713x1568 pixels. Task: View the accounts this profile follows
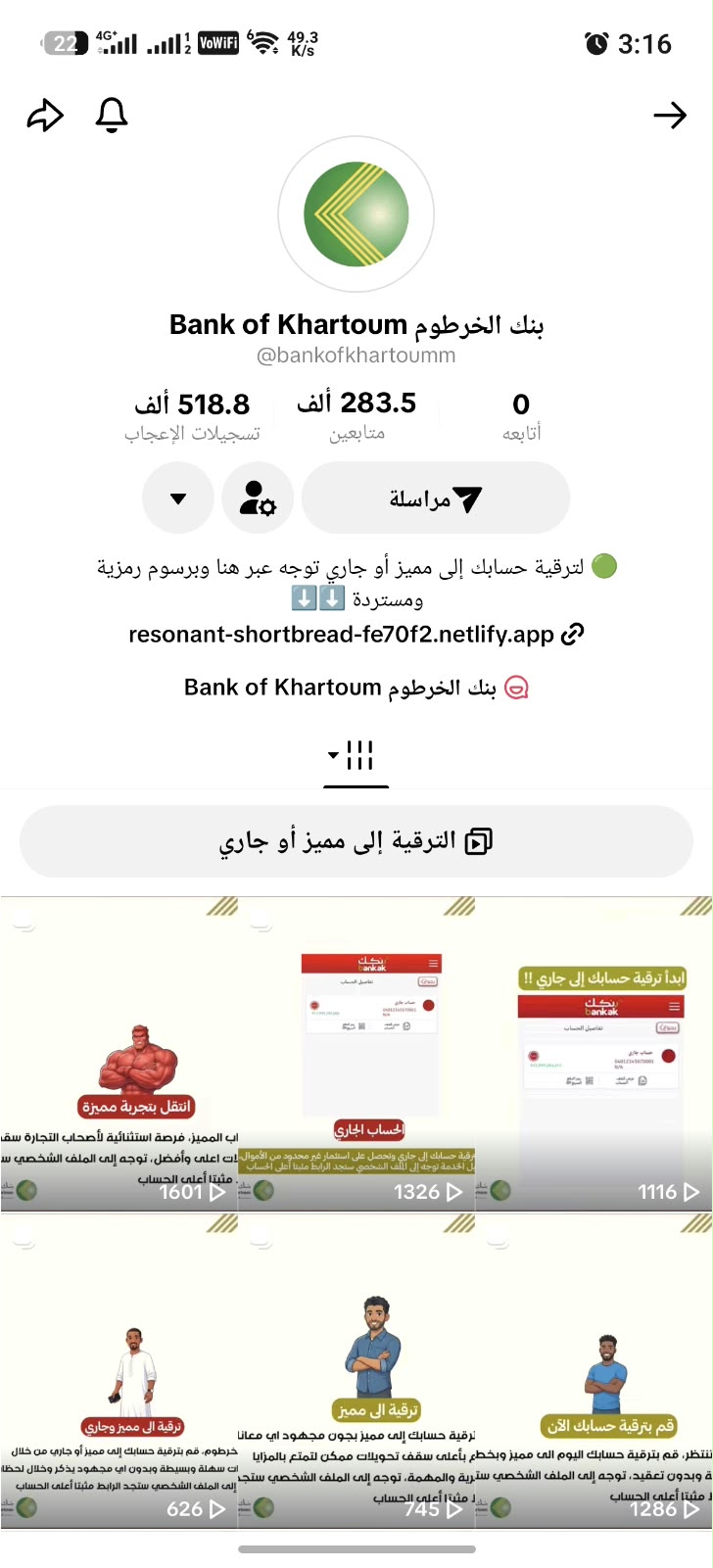tap(521, 415)
